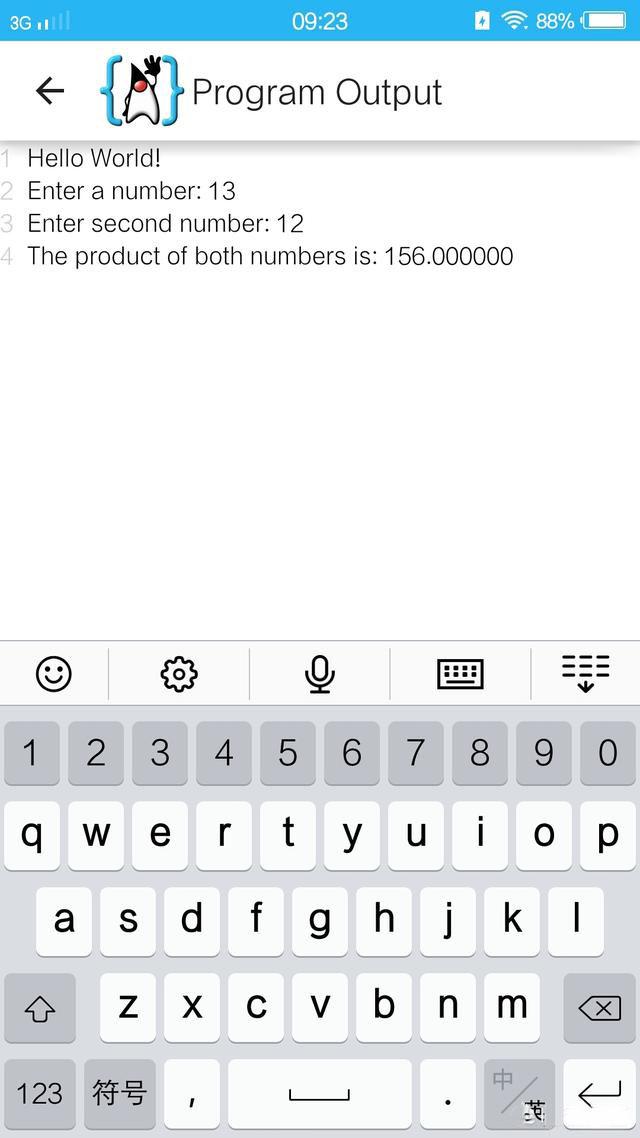Screen dimensions: 640x1138
Task: Switch keyboard layout via keyboard icon
Action: click(460, 674)
